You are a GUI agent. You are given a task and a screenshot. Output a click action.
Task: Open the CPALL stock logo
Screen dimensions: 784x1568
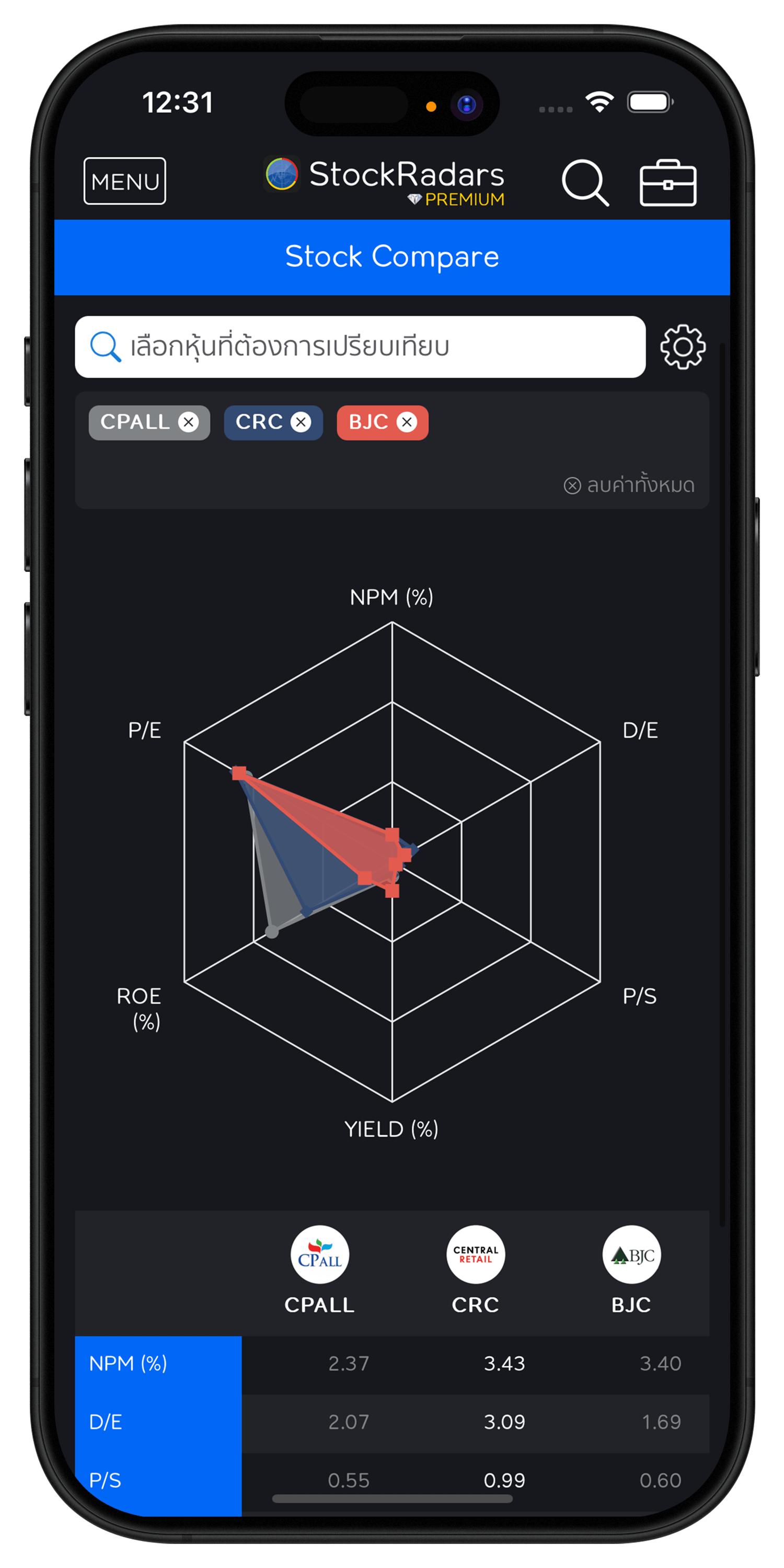click(319, 1254)
